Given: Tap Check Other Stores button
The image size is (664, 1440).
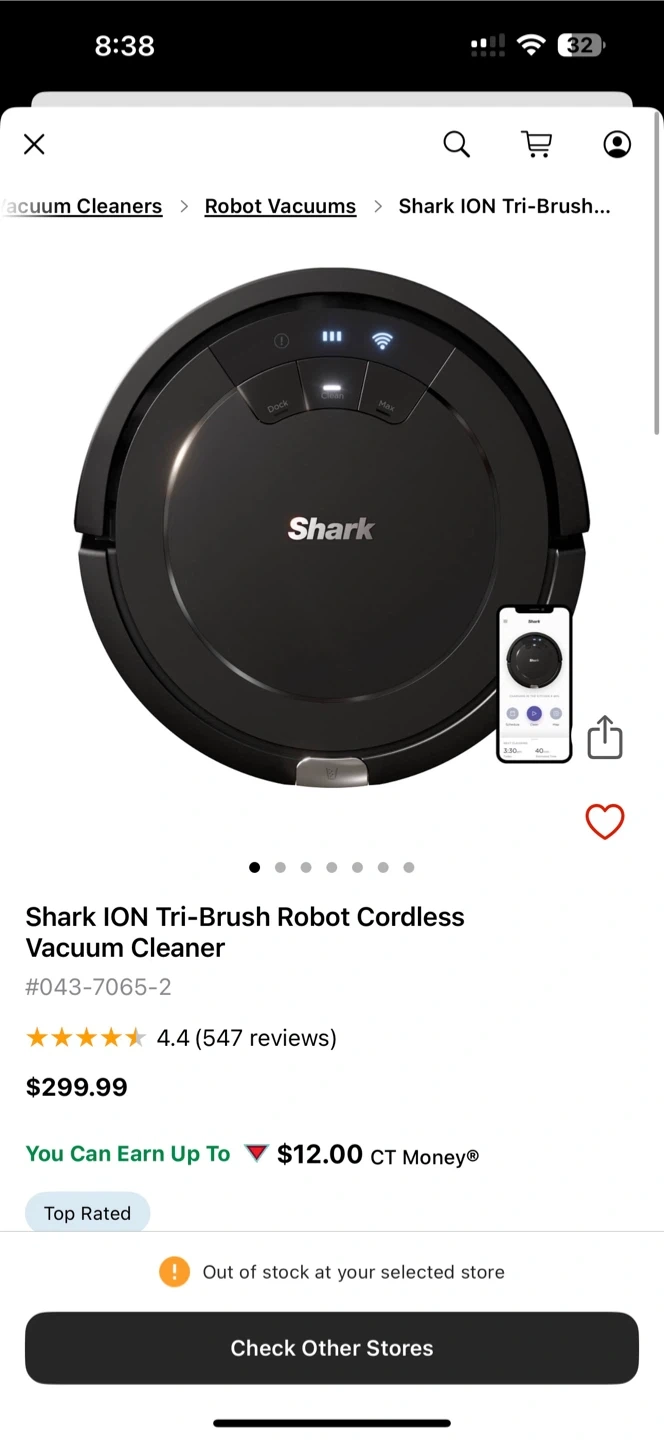Looking at the screenshot, I should [x=332, y=1348].
